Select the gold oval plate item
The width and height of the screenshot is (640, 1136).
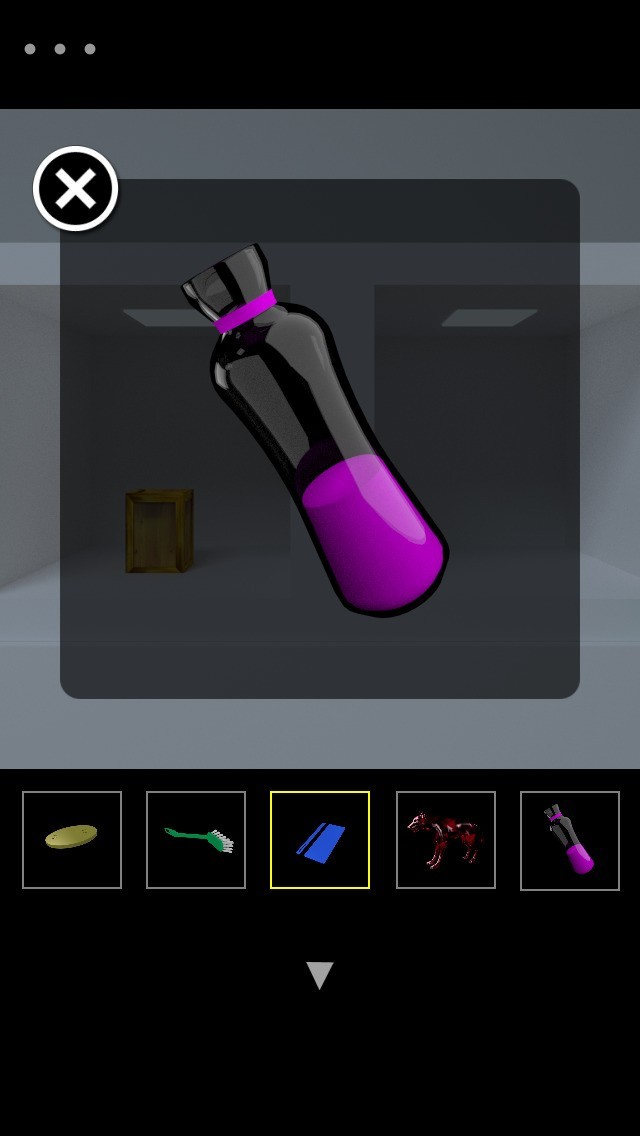pyautogui.click(x=72, y=840)
